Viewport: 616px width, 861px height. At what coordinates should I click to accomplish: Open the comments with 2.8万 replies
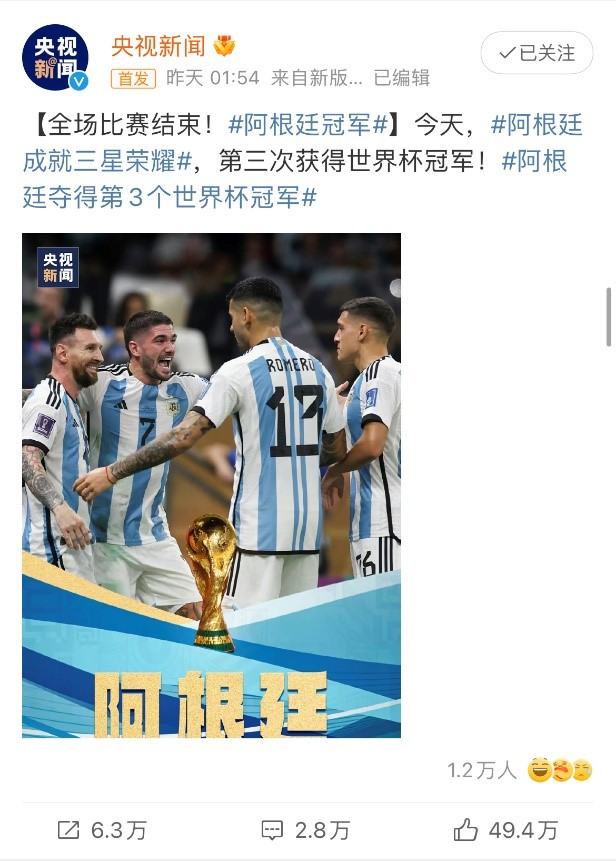pos(306,829)
